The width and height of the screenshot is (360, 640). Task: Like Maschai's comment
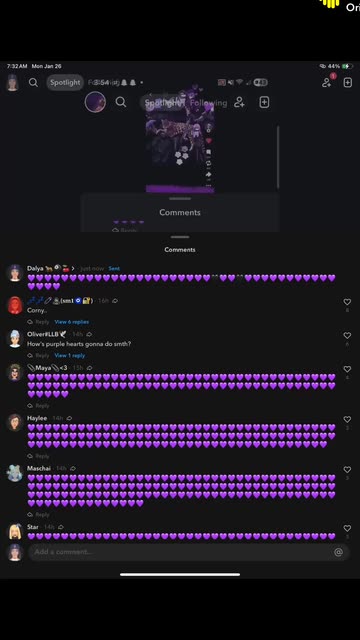click(347, 469)
